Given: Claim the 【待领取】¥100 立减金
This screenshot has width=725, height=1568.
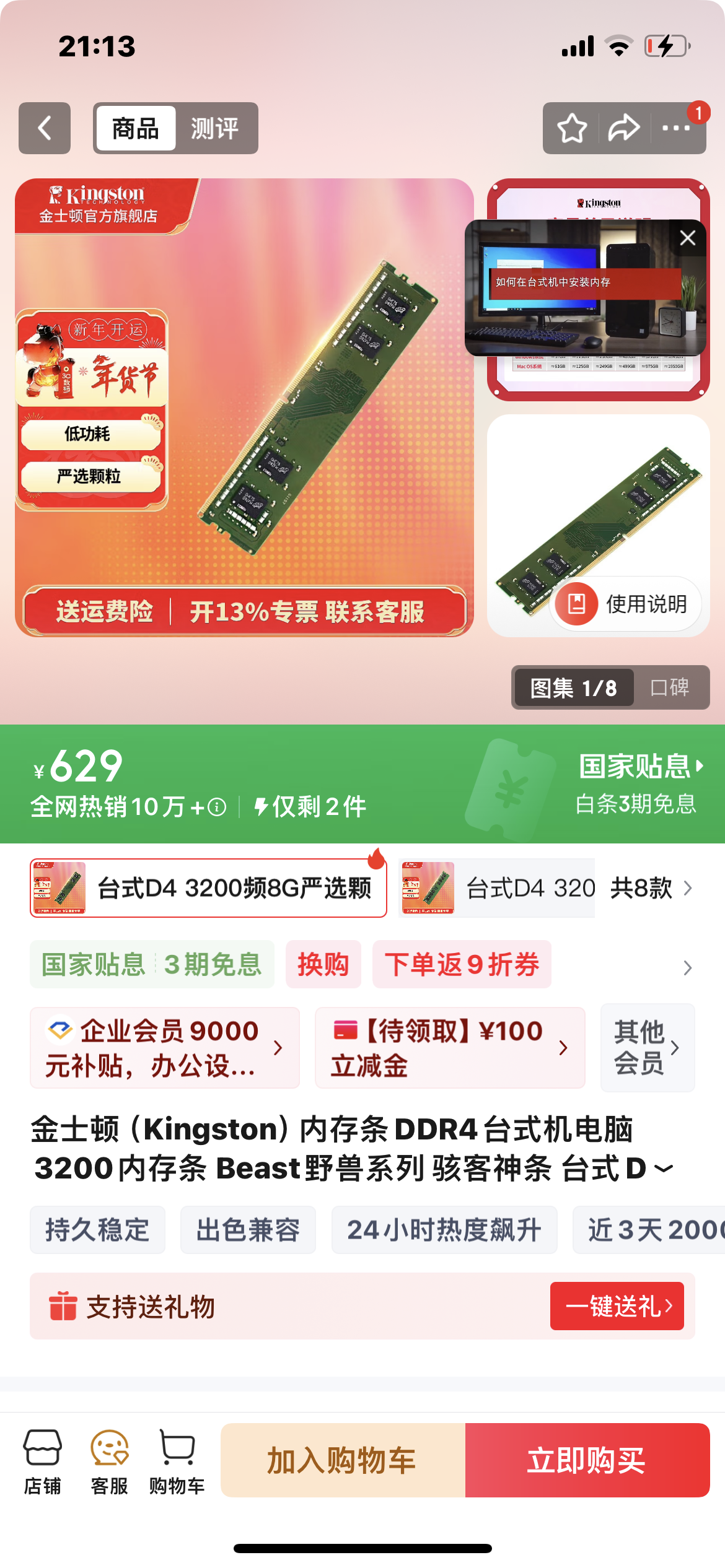Looking at the screenshot, I should click(x=449, y=1048).
